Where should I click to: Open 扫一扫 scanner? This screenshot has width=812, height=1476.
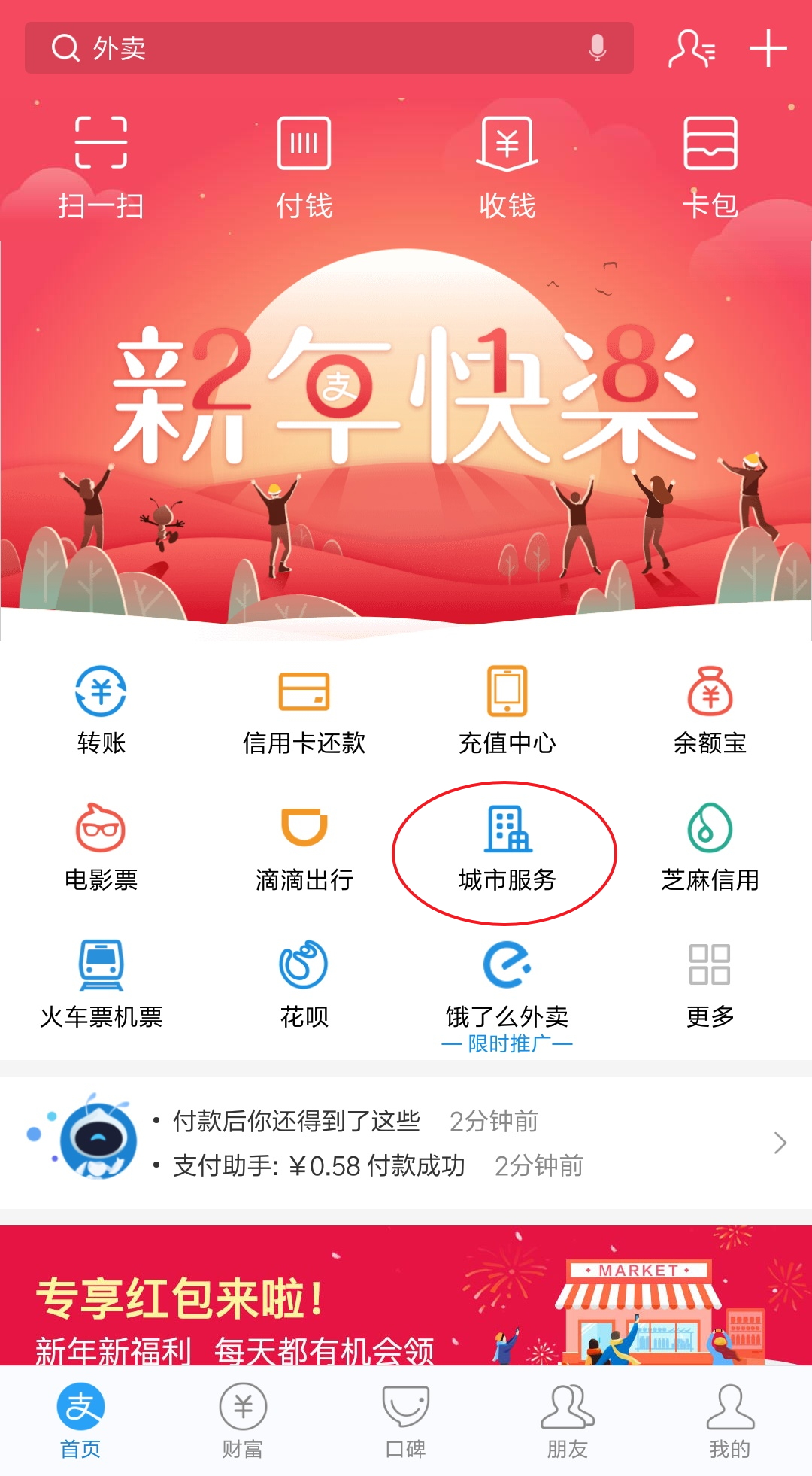[101, 167]
